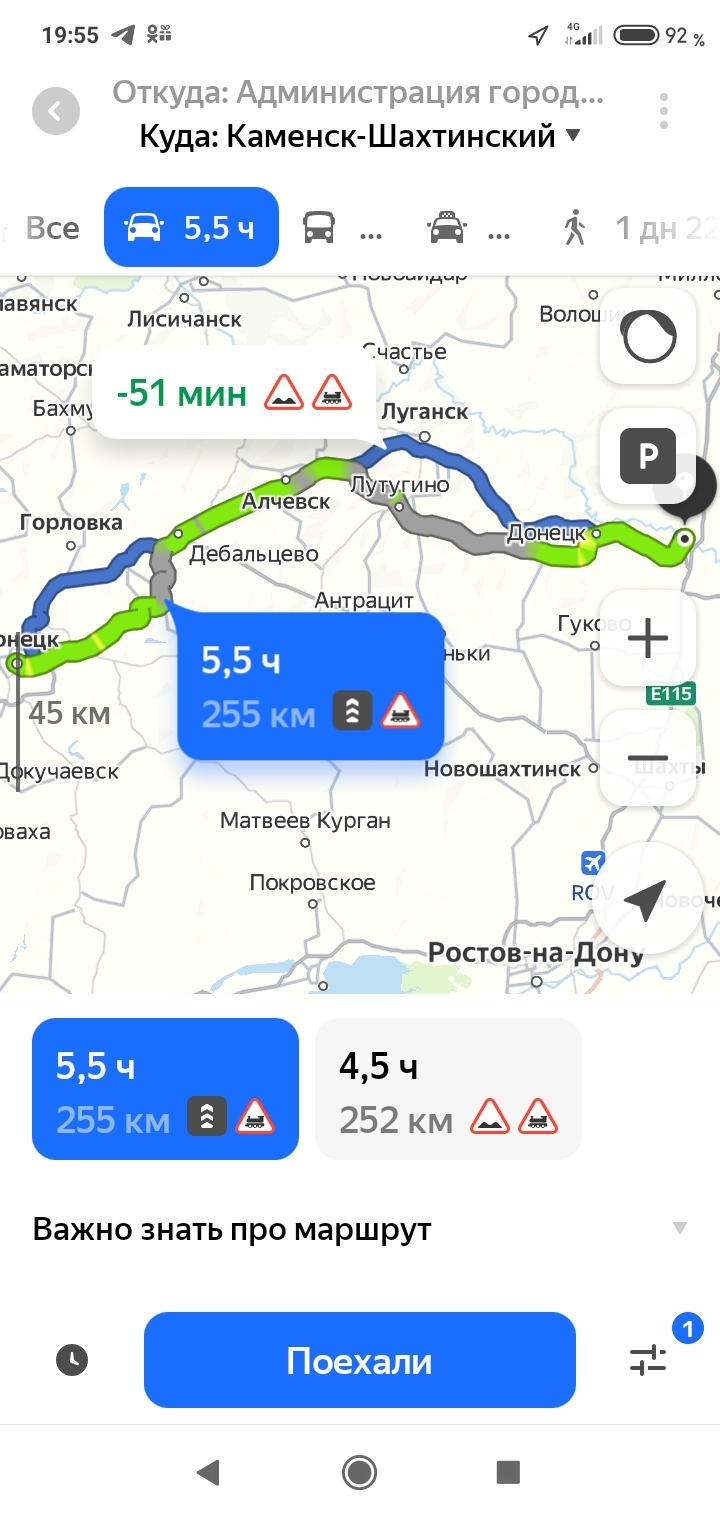Expand Важно знать про маршрут
The image size is (720, 1520).
tap(360, 1228)
